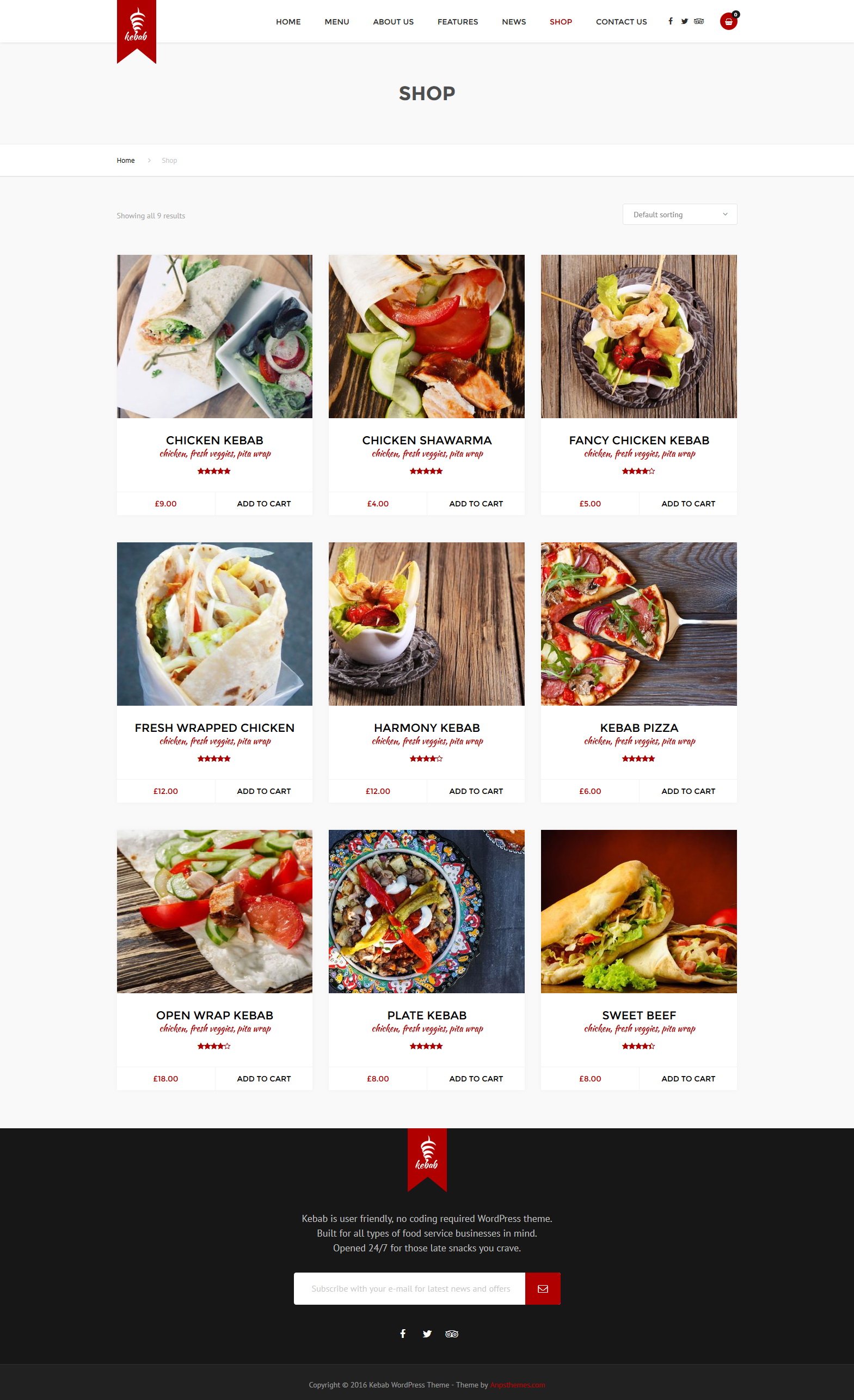The height and width of the screenshot is (1400, 854).
Task: Open the Anpsthemes.com footer link
Action: pyautogui.click(x=517, y=1385)
